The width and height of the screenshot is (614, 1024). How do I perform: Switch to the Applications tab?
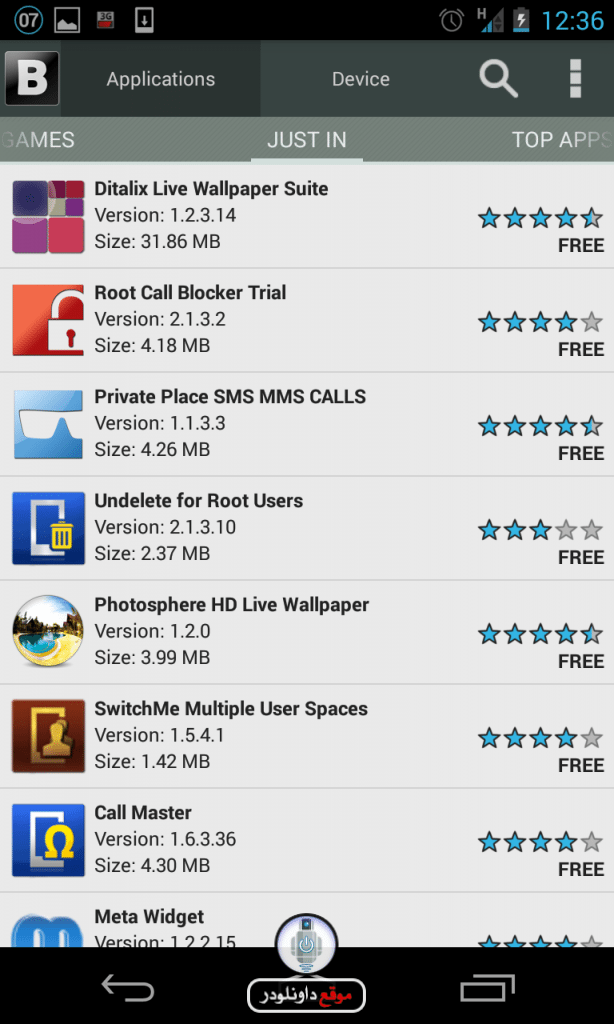160,79
